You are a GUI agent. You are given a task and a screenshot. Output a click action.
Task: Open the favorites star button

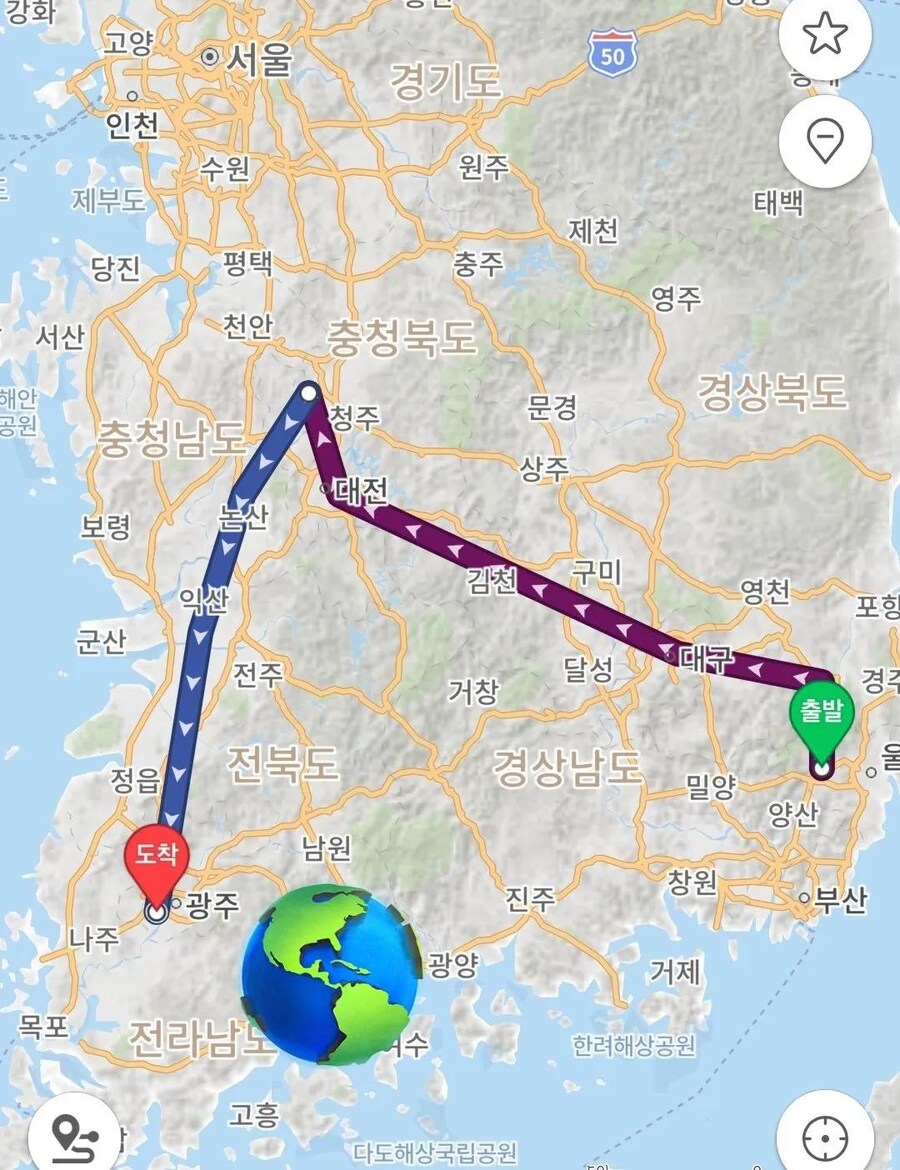pyautogui.click(x=825, y=35)
